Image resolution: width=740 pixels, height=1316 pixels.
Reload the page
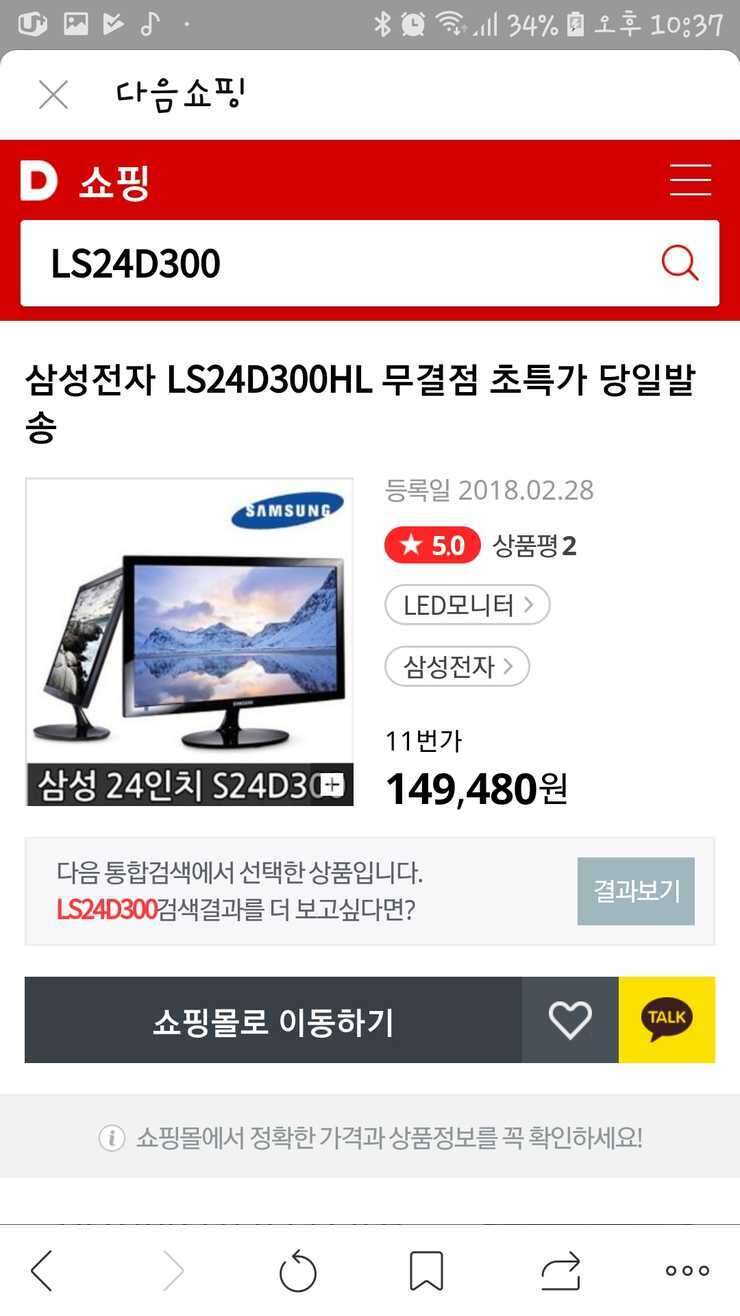[x=298, y=1272]
